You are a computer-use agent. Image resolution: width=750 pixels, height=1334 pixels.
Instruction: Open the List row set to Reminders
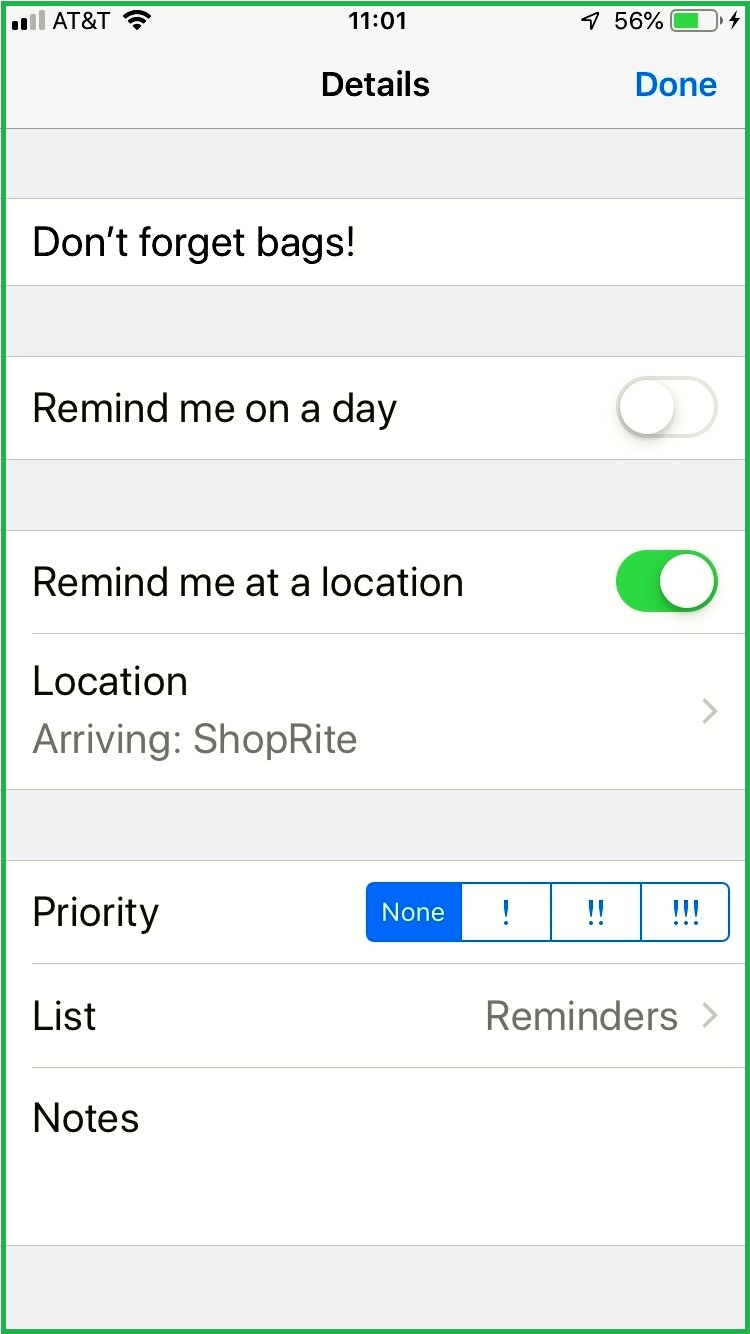(375, 1016)
